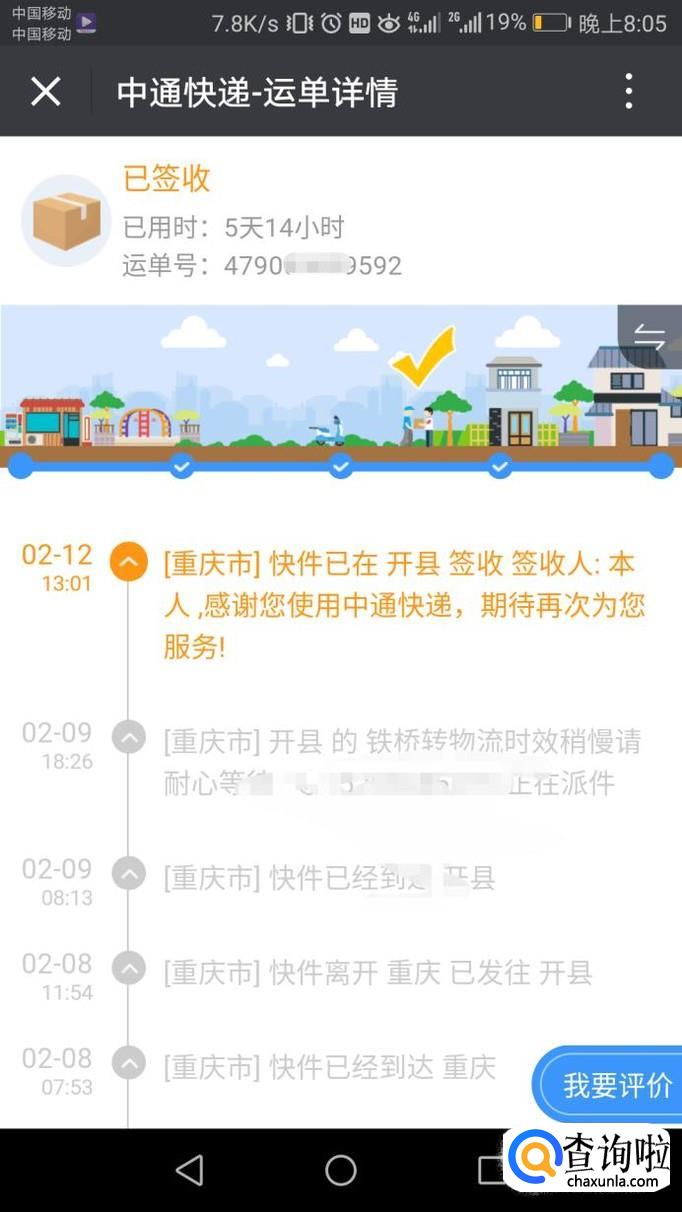Viewport: 682px width, 1212px height.
Task: Go back with the system back button
Action: (189, 1170)
